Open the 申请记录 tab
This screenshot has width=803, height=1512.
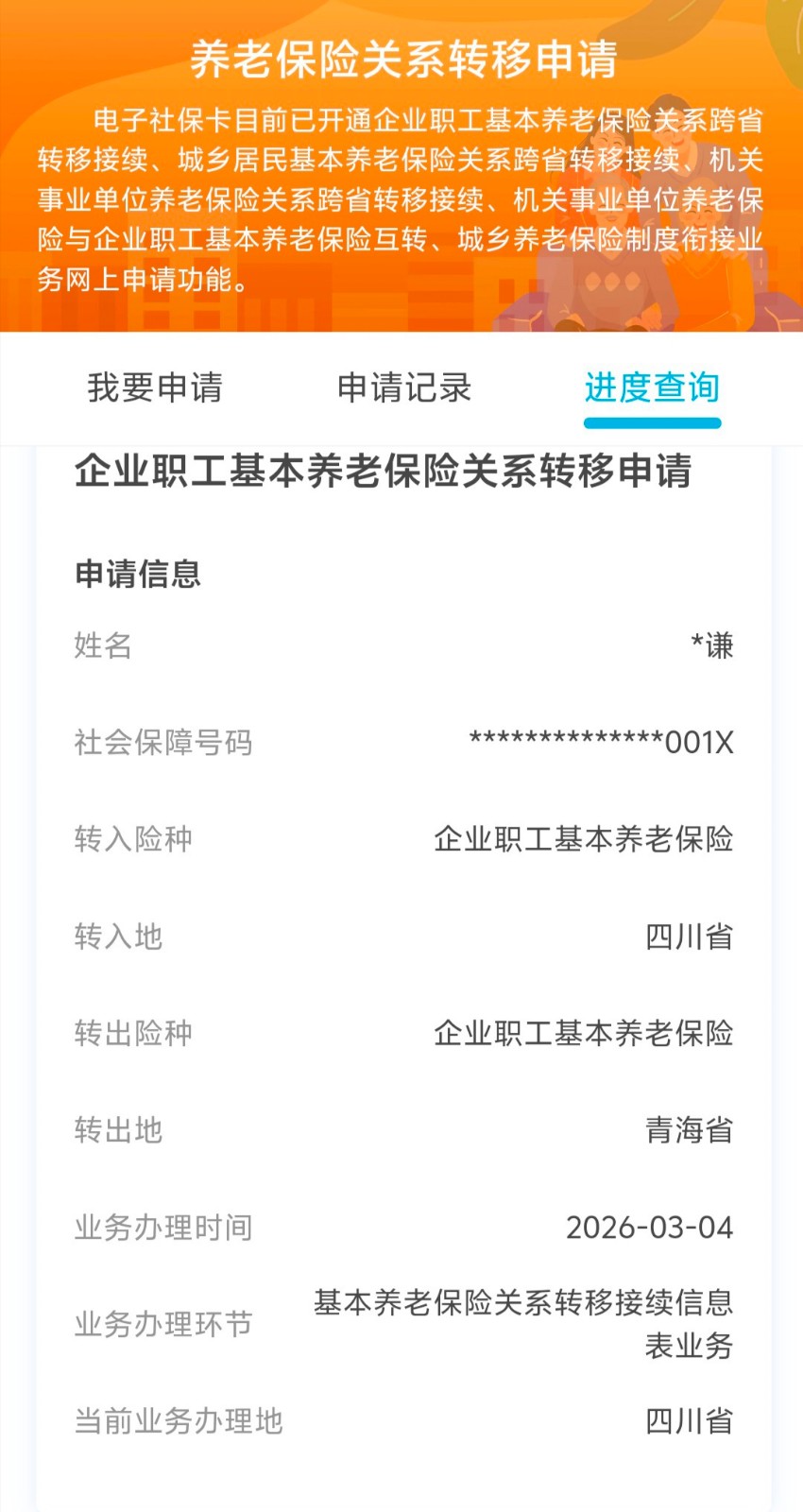[x=404, y=387]
